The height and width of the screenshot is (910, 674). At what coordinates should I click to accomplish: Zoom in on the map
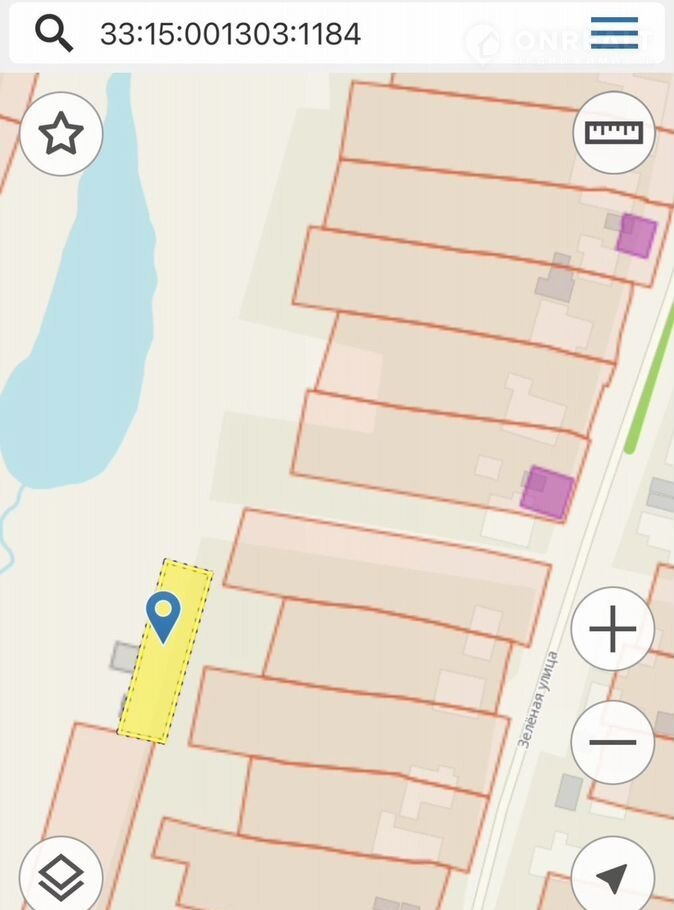[612, 630]
